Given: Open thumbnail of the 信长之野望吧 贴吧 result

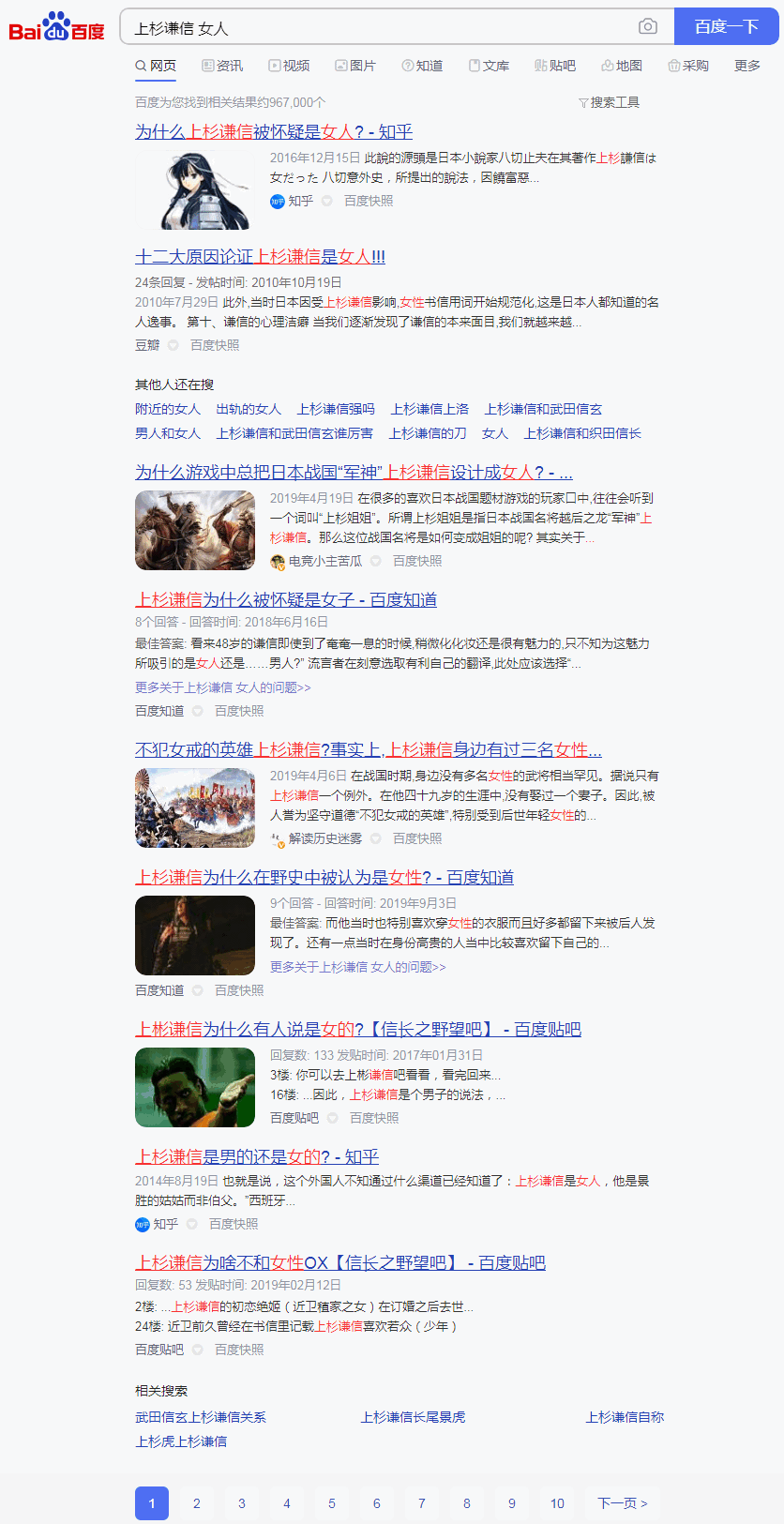Looking at the screenshot, I should click(x=195, y=1088).
